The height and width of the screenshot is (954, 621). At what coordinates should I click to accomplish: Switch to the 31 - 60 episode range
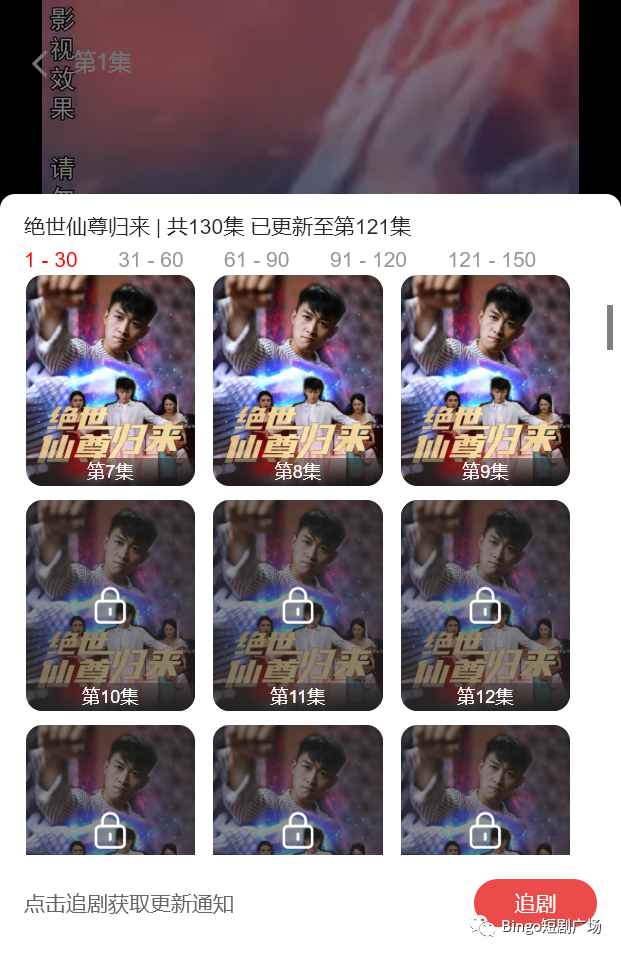click(151, 260)
